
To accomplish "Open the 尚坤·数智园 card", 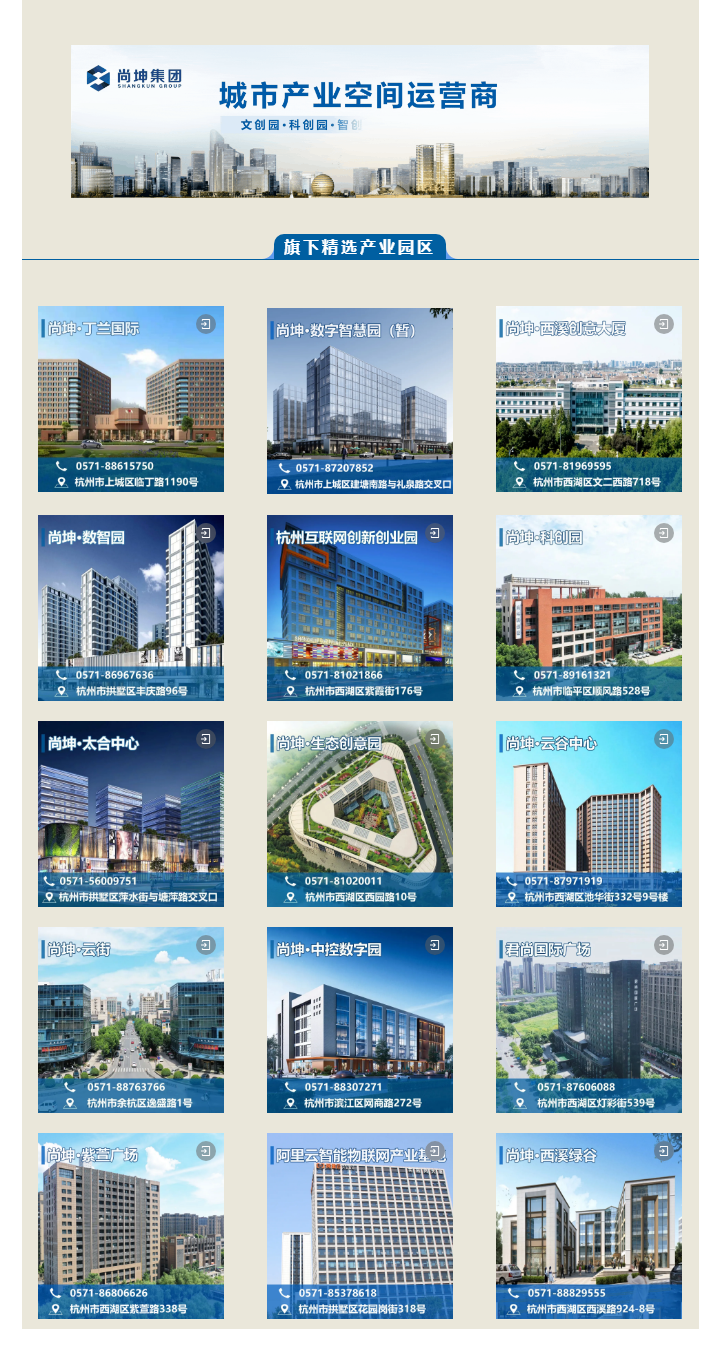I will pos(131,608).
